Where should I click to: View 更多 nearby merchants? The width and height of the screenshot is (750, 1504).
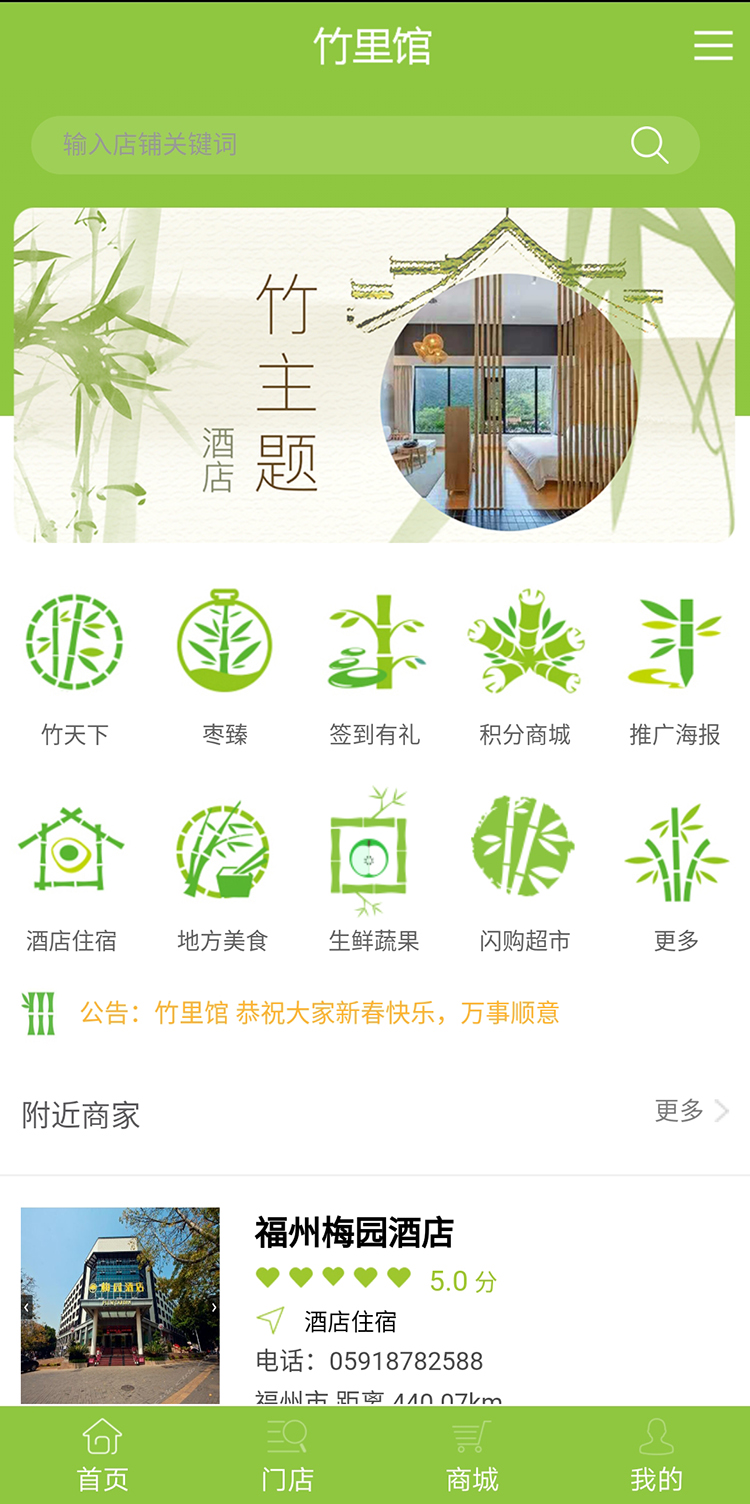[x=692, y=1111]
